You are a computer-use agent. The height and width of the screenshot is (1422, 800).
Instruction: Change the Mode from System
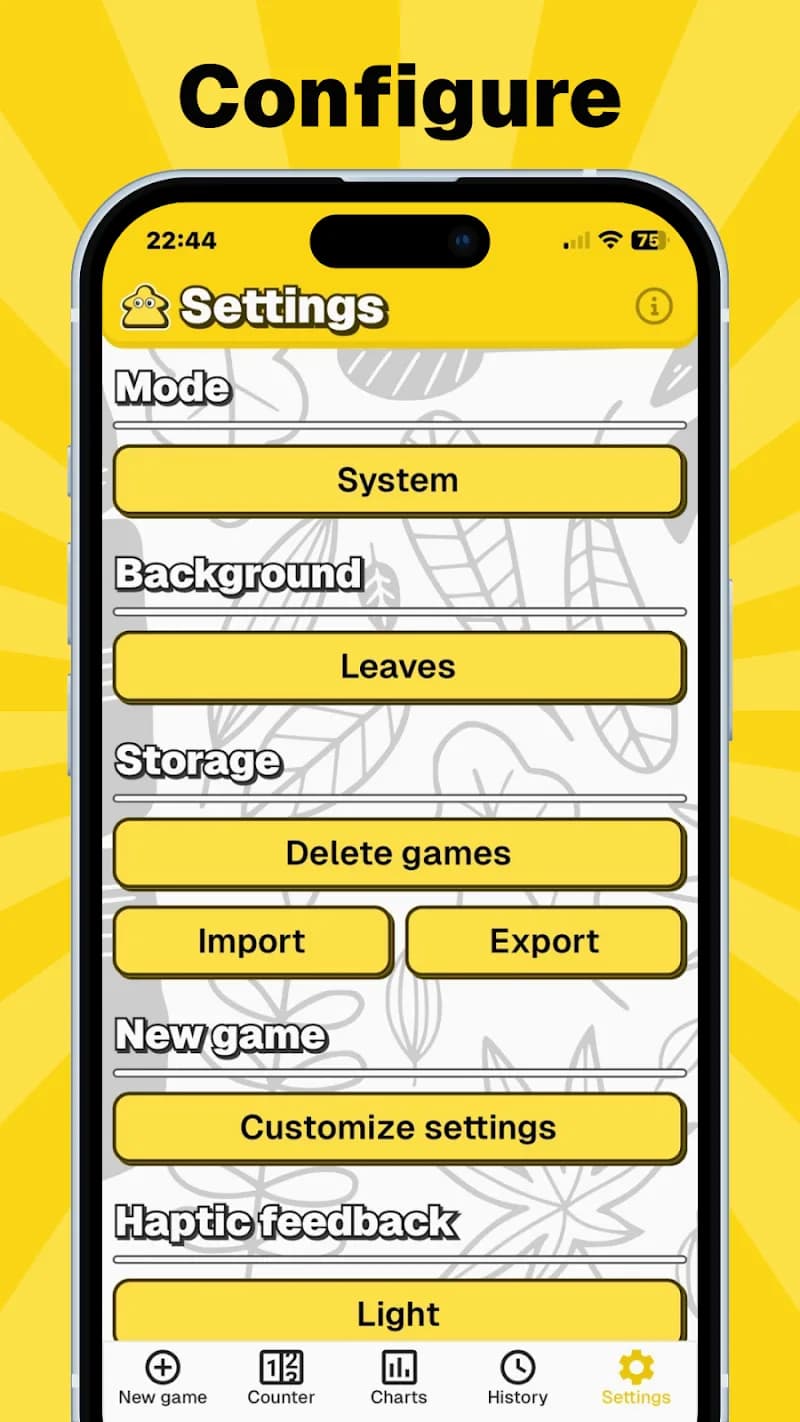[399, 480]
